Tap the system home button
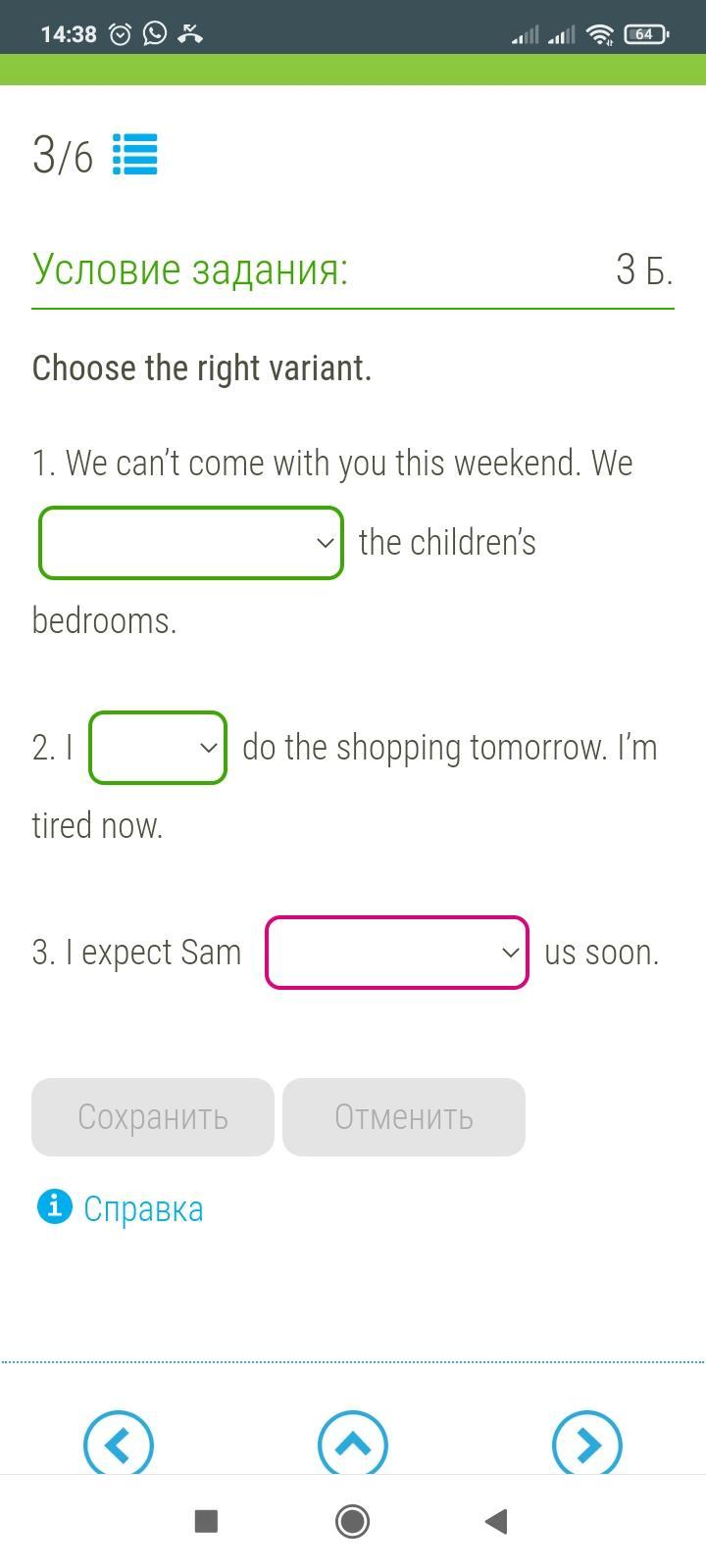The width and height of the screenshot is (706, 1568). pos(353,1521)
